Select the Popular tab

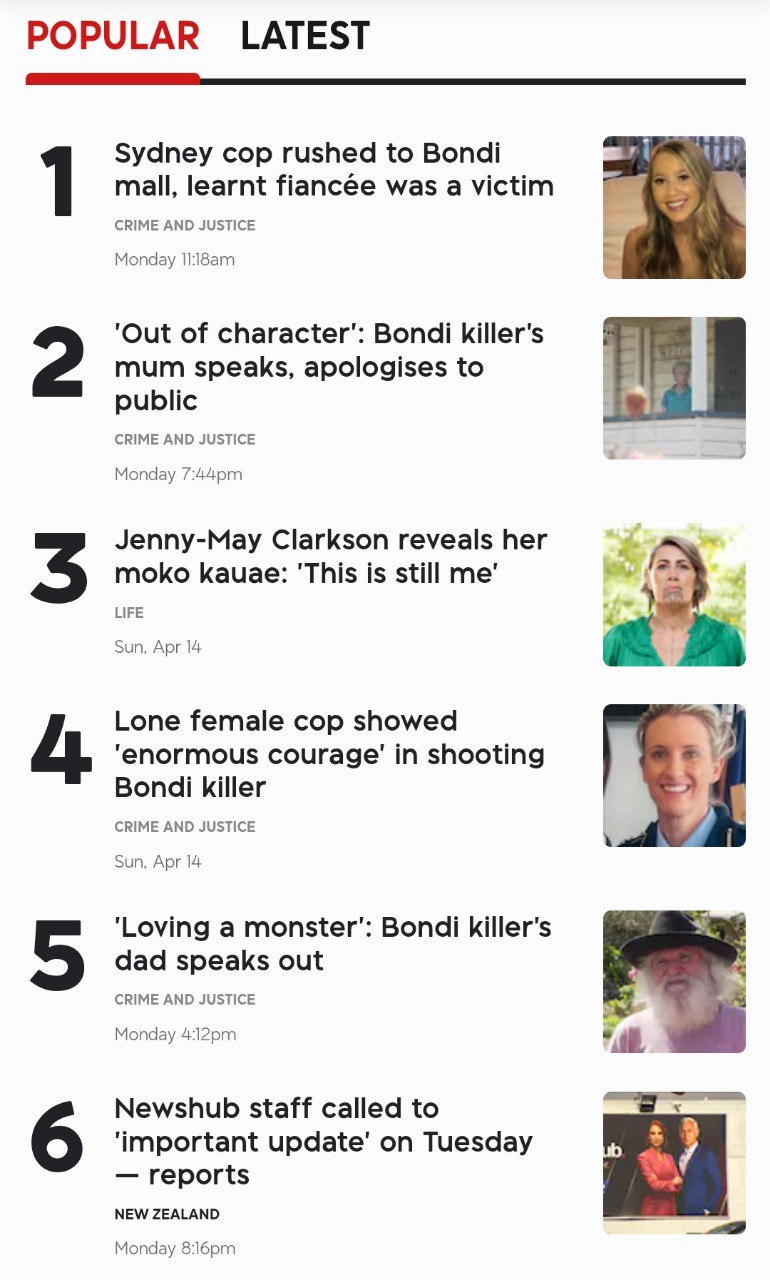pyautogui.click(x=112, y=37)
